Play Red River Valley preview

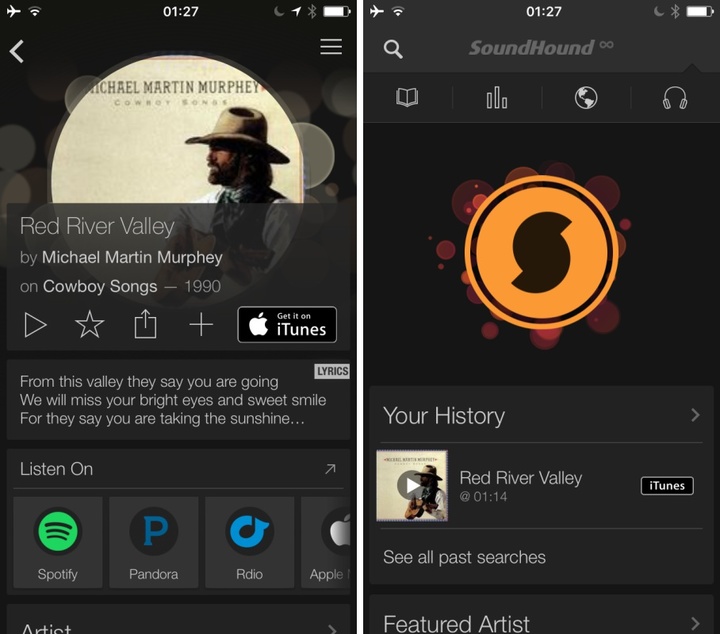(35, 325)
